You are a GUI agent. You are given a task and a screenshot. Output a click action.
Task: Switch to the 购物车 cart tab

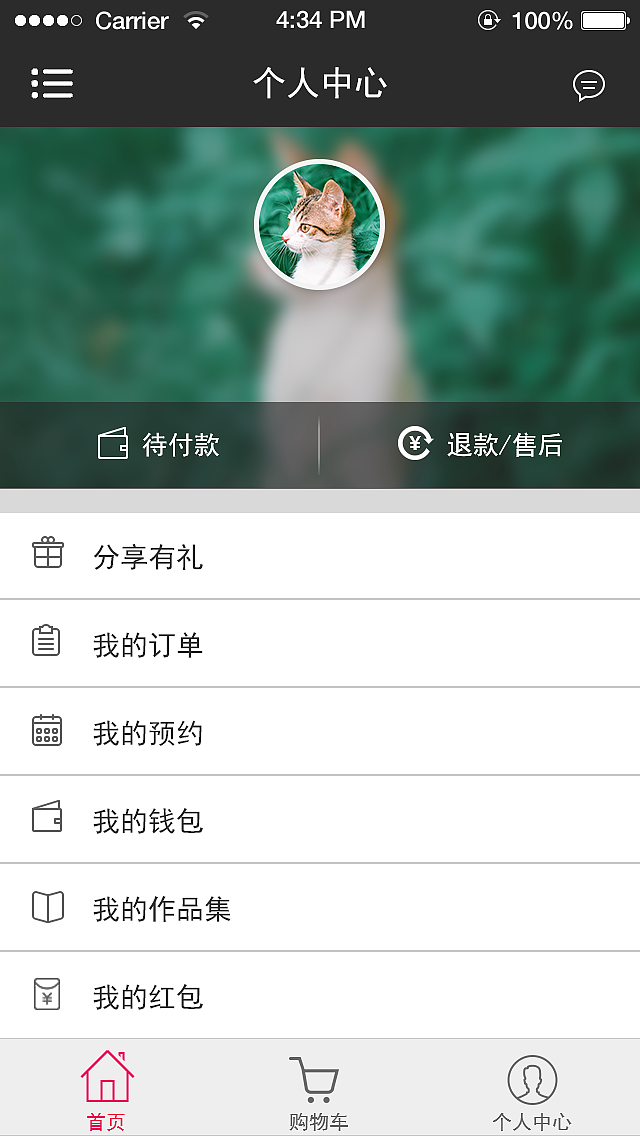click(318, 1092)
